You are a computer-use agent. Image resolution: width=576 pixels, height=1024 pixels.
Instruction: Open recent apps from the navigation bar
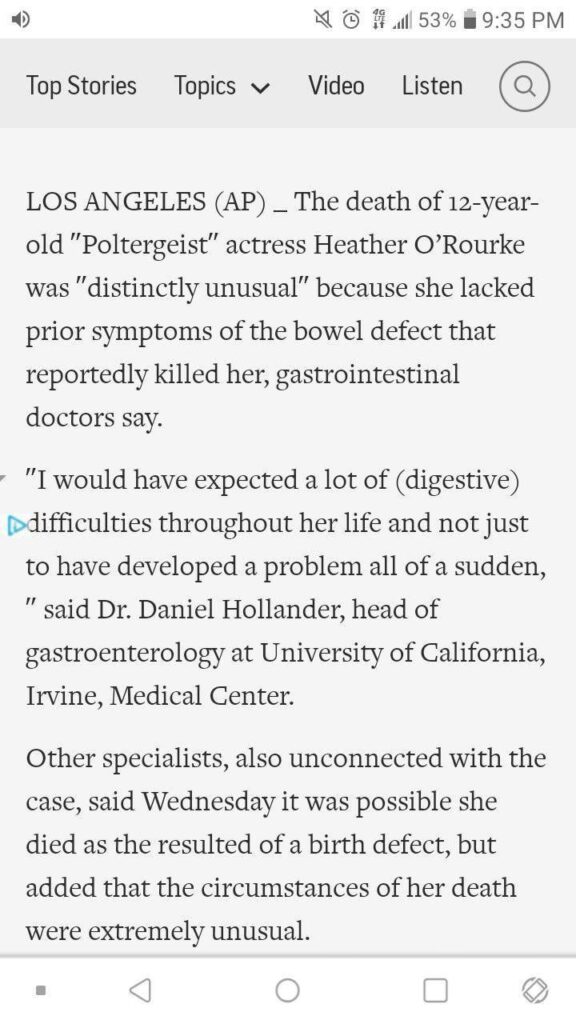click(436, 990)
